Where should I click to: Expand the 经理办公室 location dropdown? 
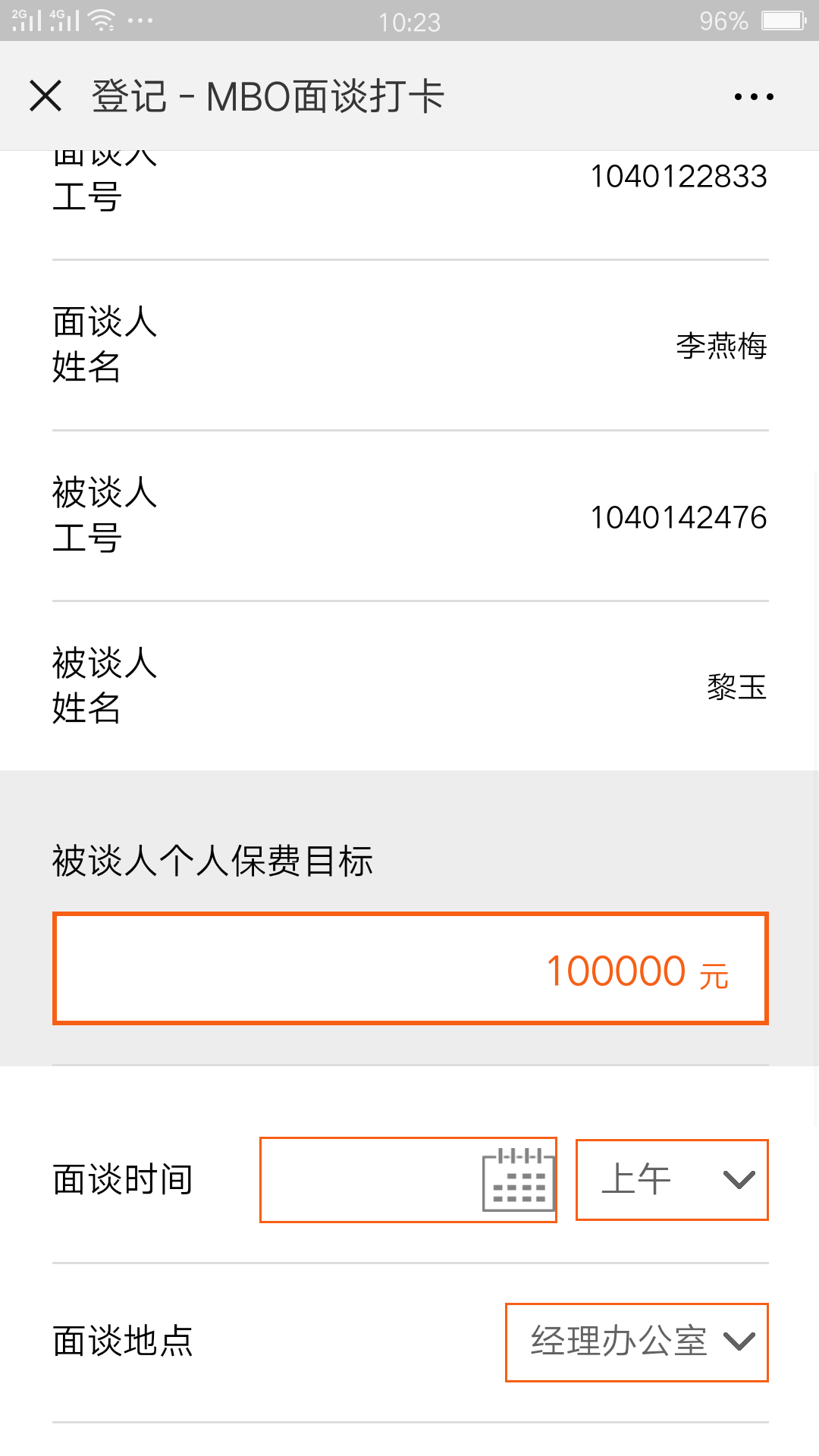pyautogui.click(x=637, y=1341)
